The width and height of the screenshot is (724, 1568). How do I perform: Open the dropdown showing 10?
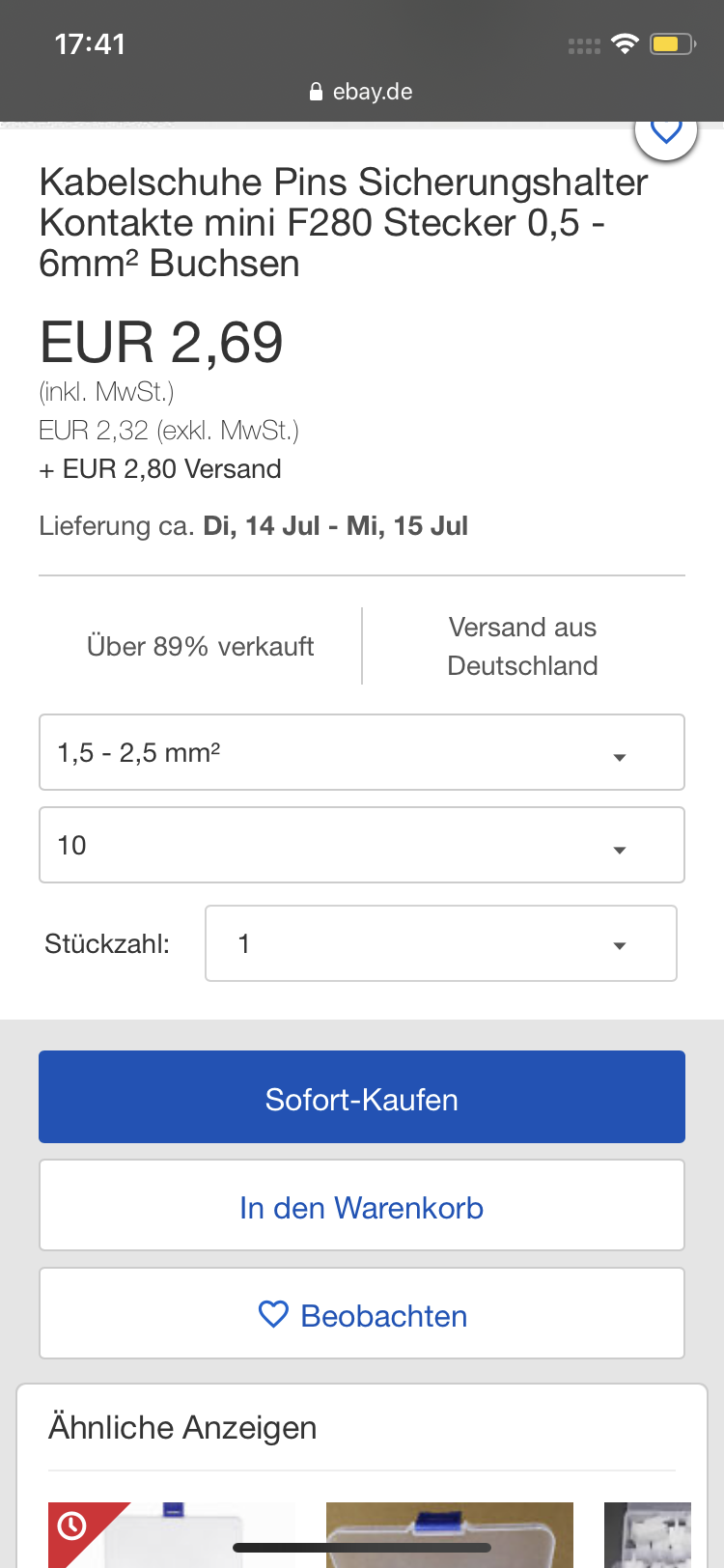[x=362, y=845]
